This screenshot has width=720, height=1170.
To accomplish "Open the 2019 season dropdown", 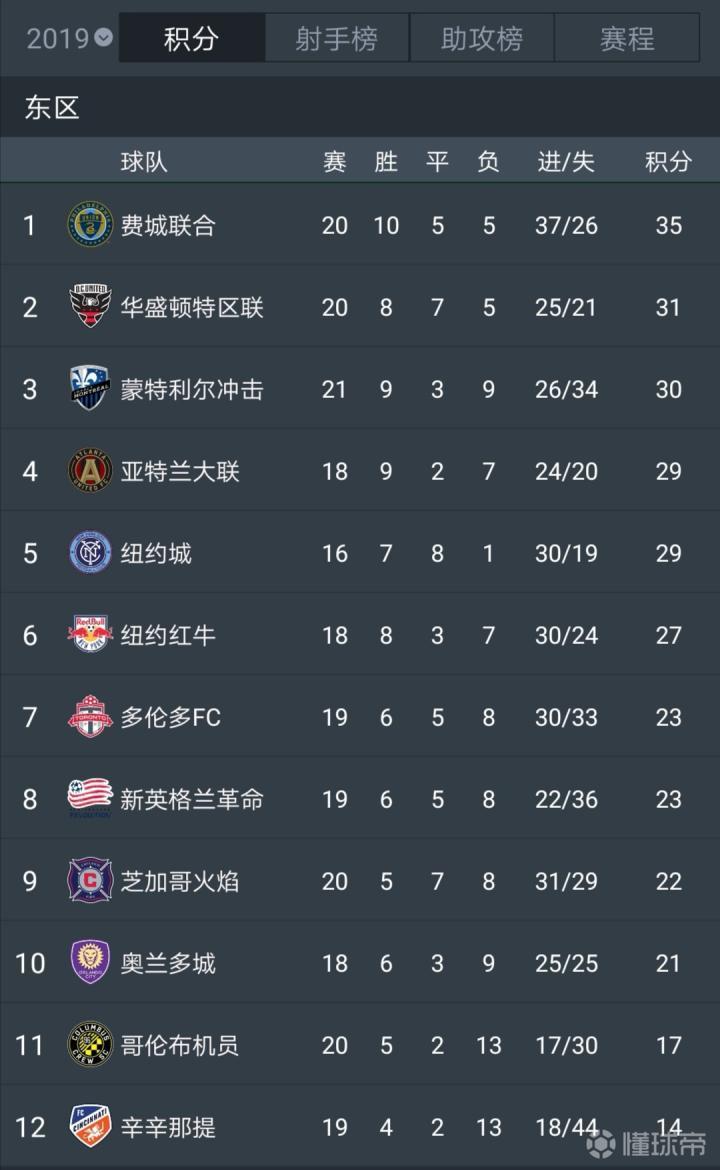I will pos(69,38).
